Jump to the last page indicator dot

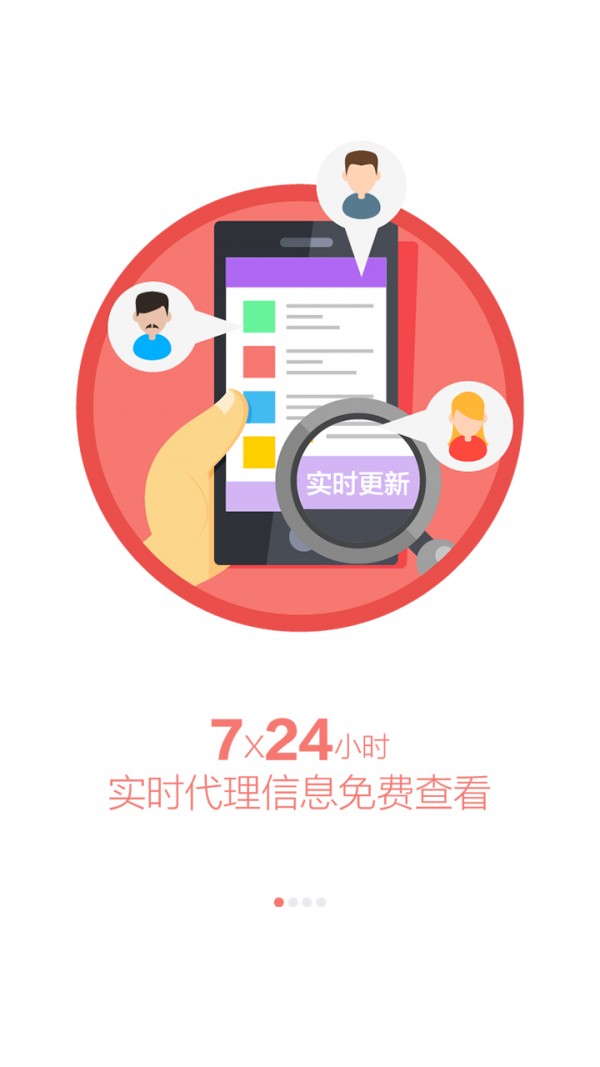pos(321,902)
